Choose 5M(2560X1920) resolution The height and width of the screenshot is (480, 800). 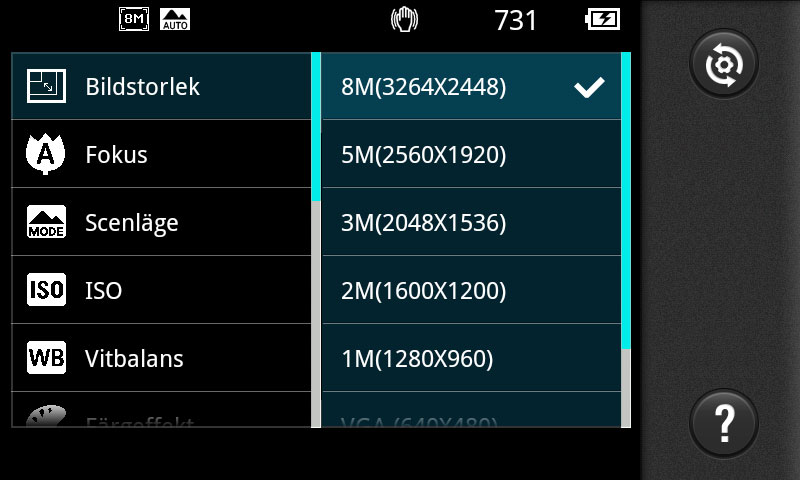[x=470, y=155]
